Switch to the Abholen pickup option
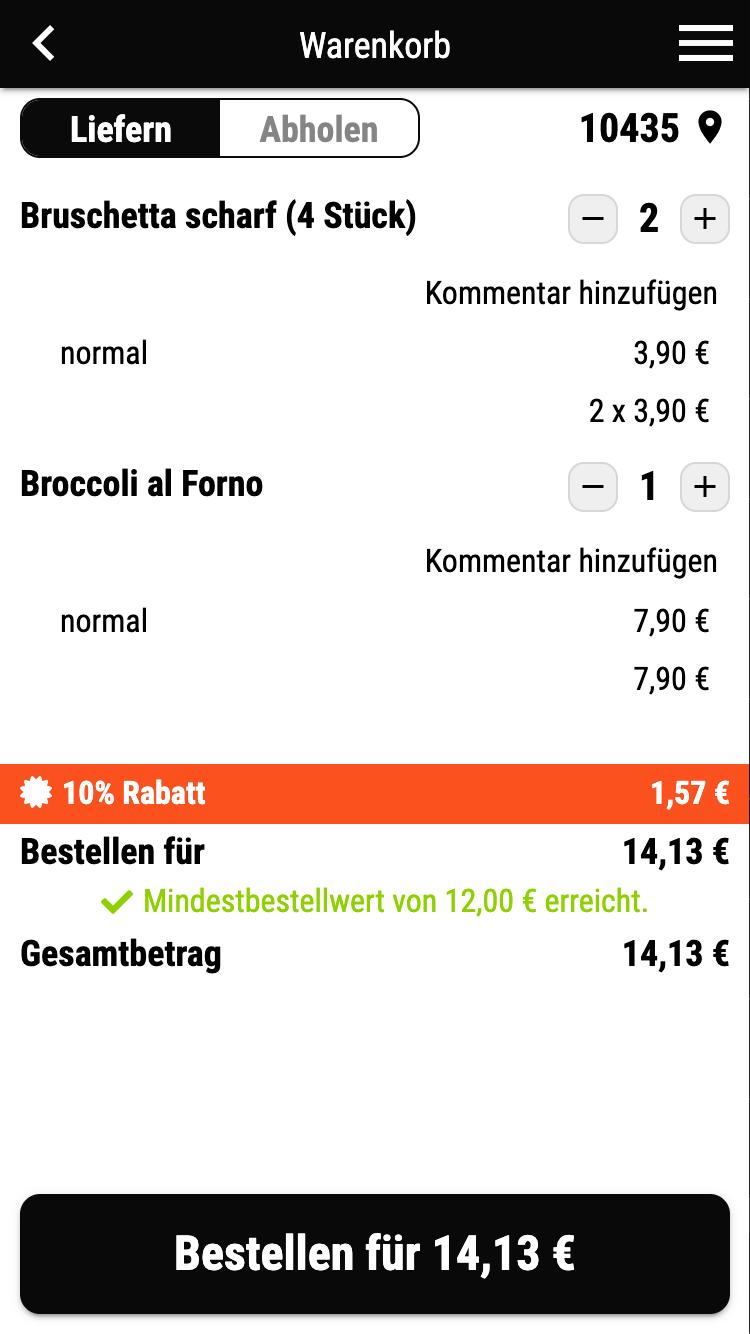Screen dimensions: 750x1334 [x=318, y=129]
